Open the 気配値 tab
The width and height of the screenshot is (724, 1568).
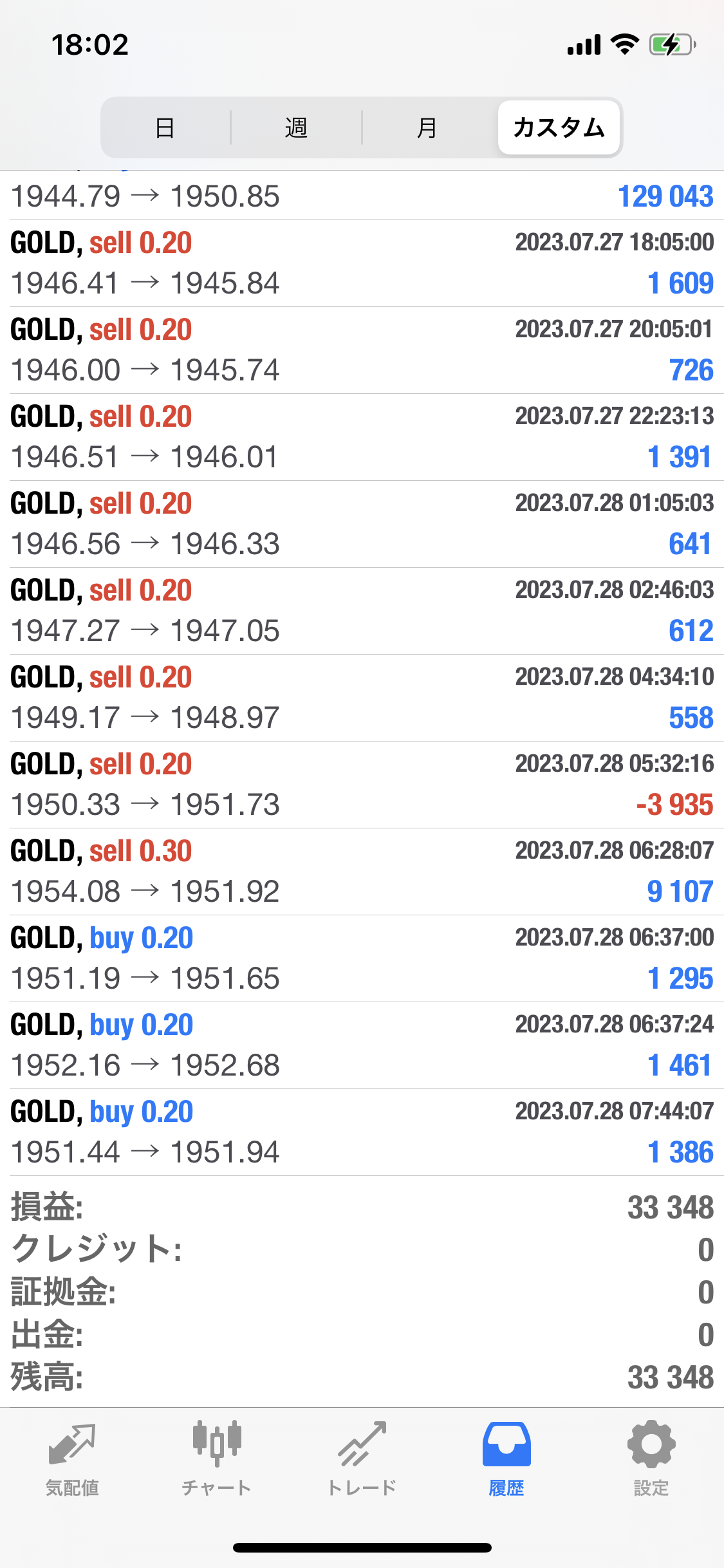click(x=72, y=1459)
